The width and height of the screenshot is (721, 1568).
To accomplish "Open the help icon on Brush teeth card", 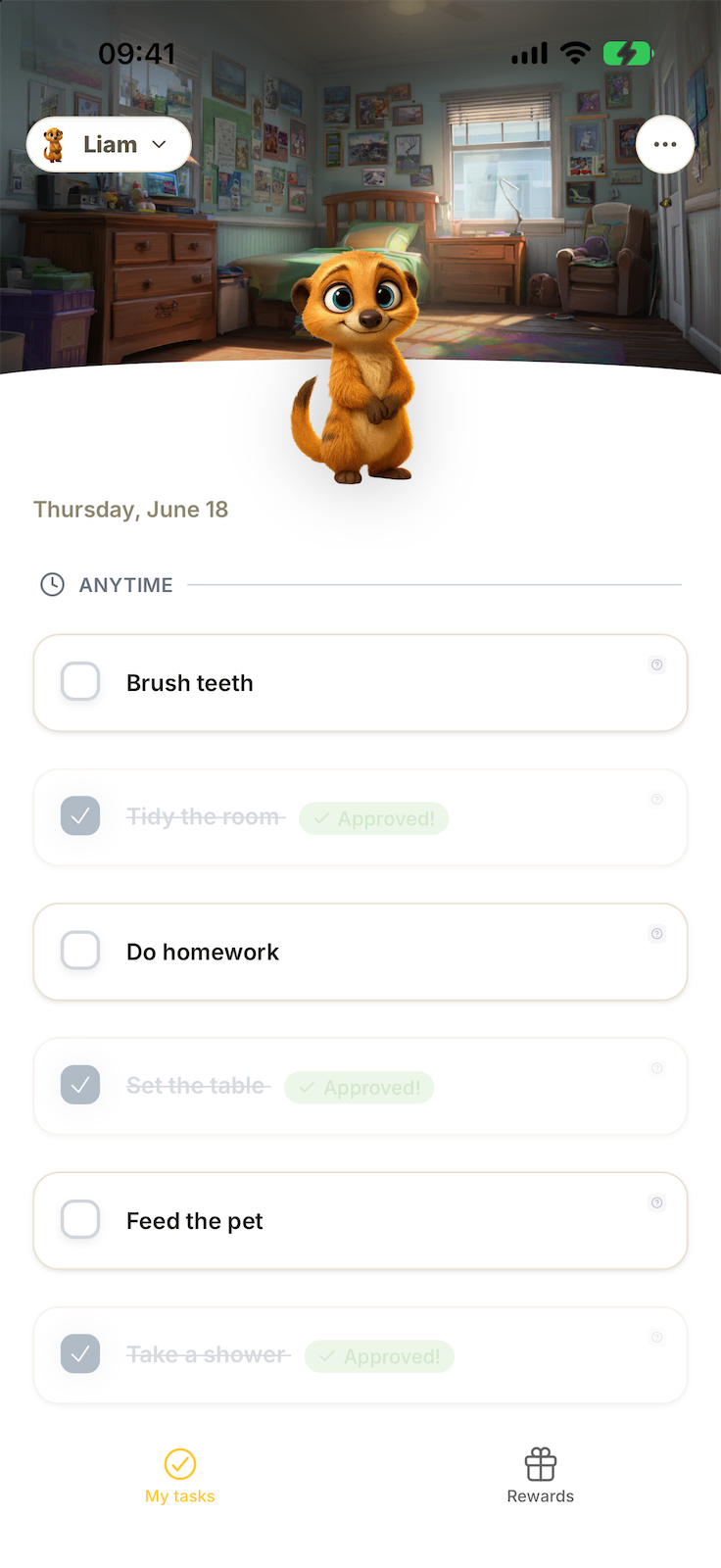I will [x=657, y=664].
